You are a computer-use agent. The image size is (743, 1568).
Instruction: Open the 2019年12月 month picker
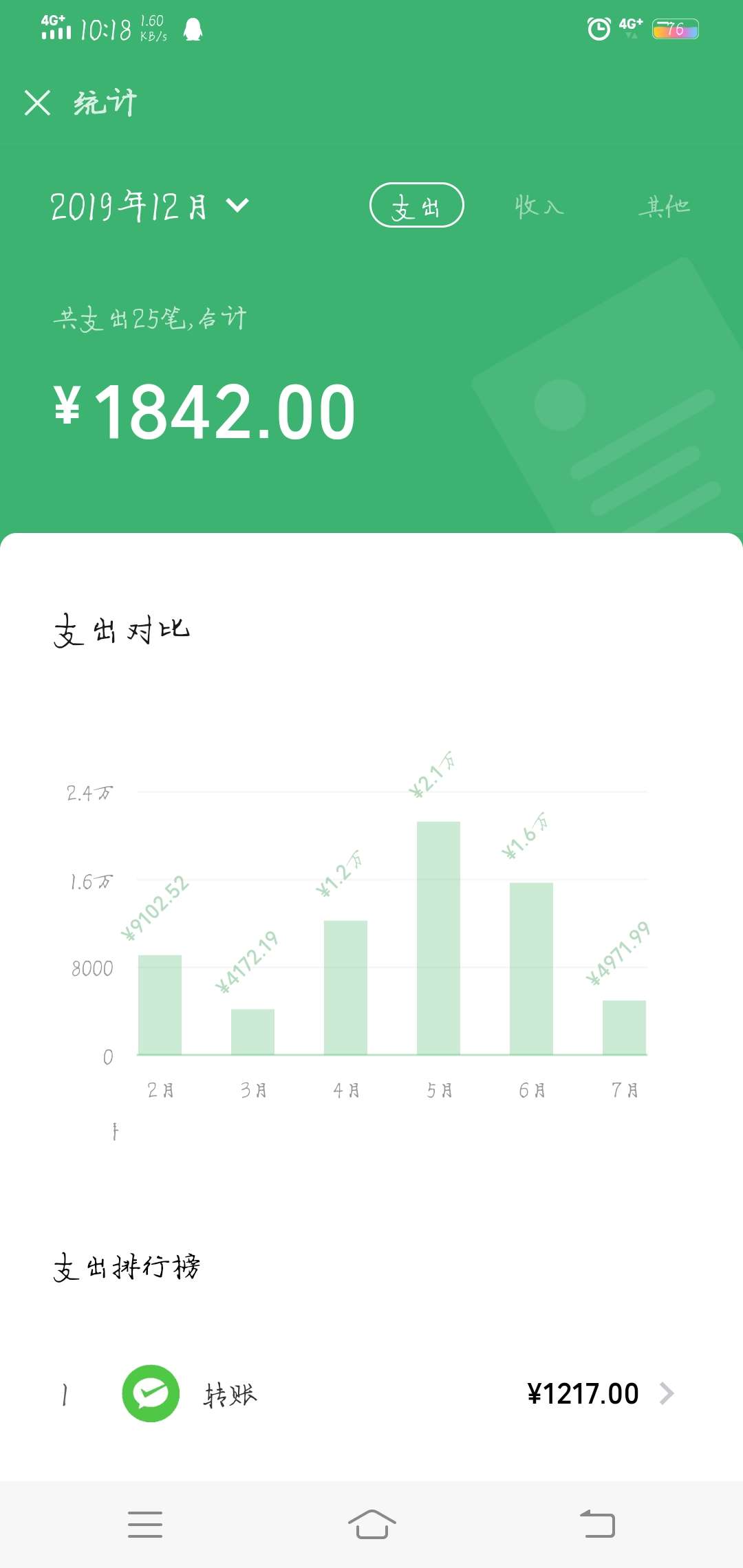pyautogui.click(x=149, y=206)
